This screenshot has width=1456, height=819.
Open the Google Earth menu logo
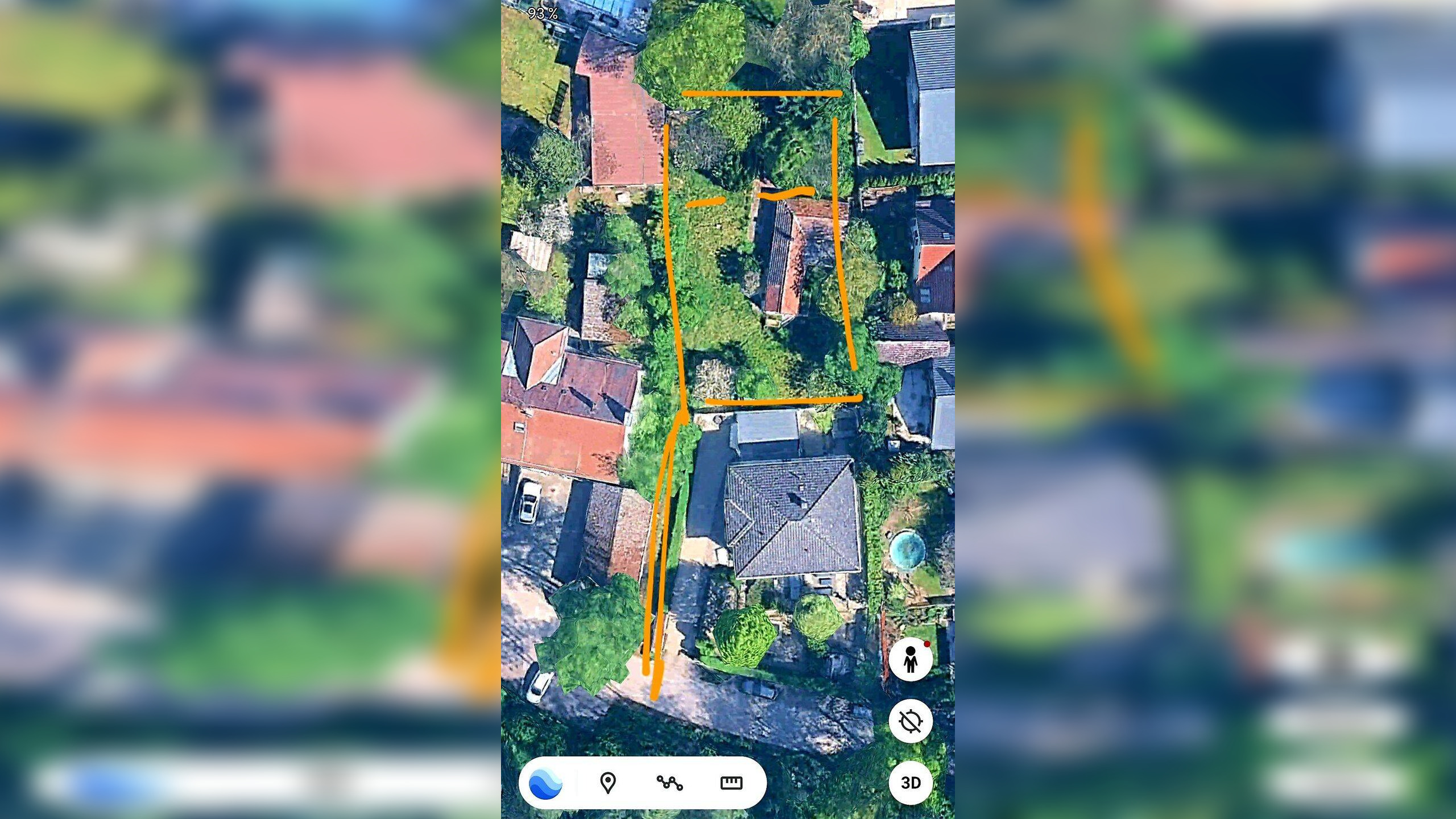point(545,783)
